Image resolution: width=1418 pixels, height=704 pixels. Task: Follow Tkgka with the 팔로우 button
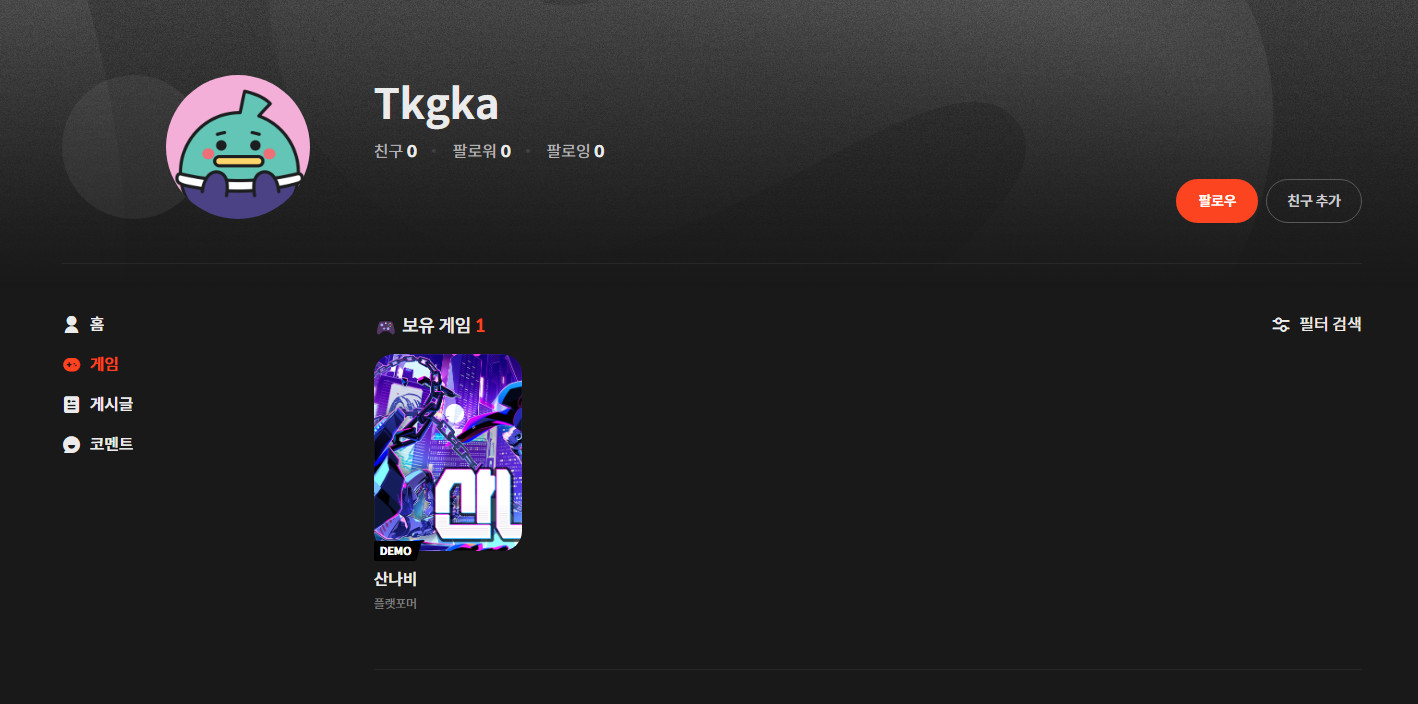pos(1216,201)
